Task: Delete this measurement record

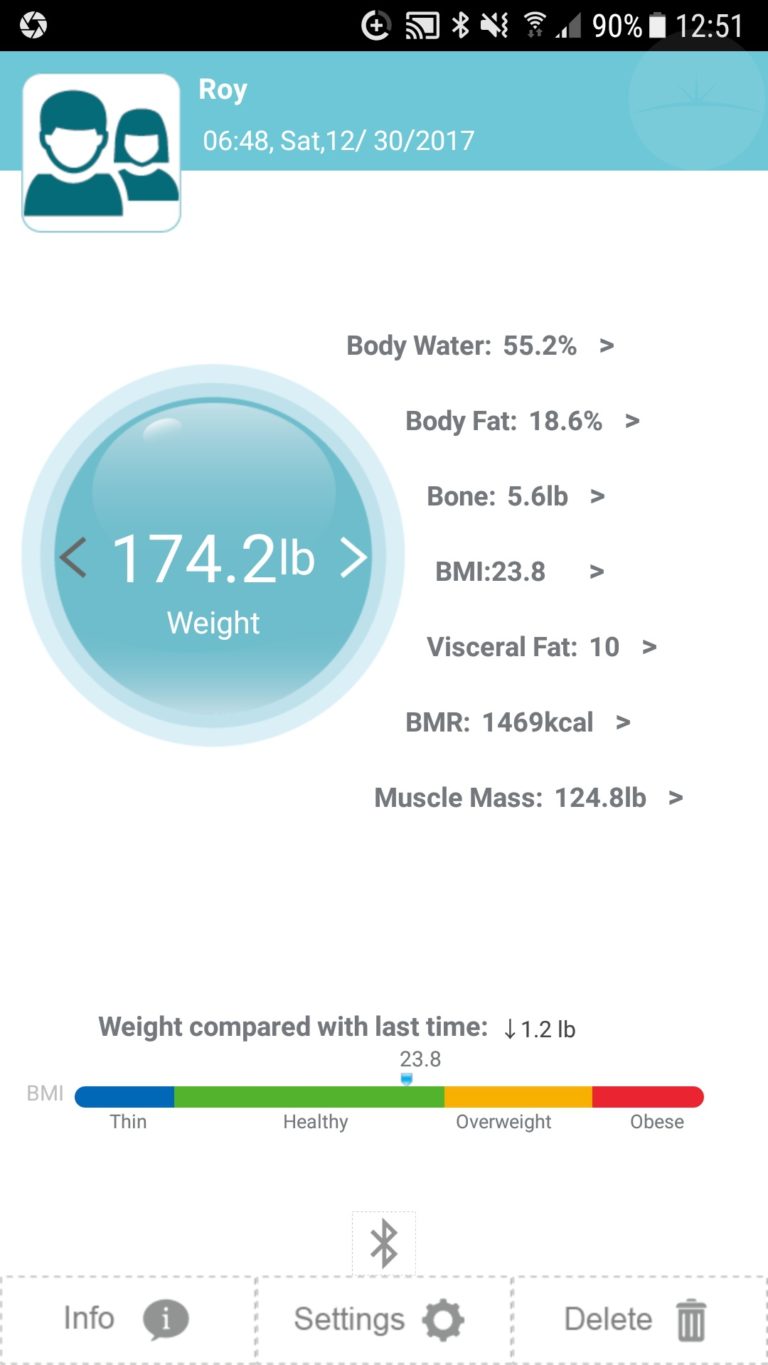Action: [x=639, y=1320]
